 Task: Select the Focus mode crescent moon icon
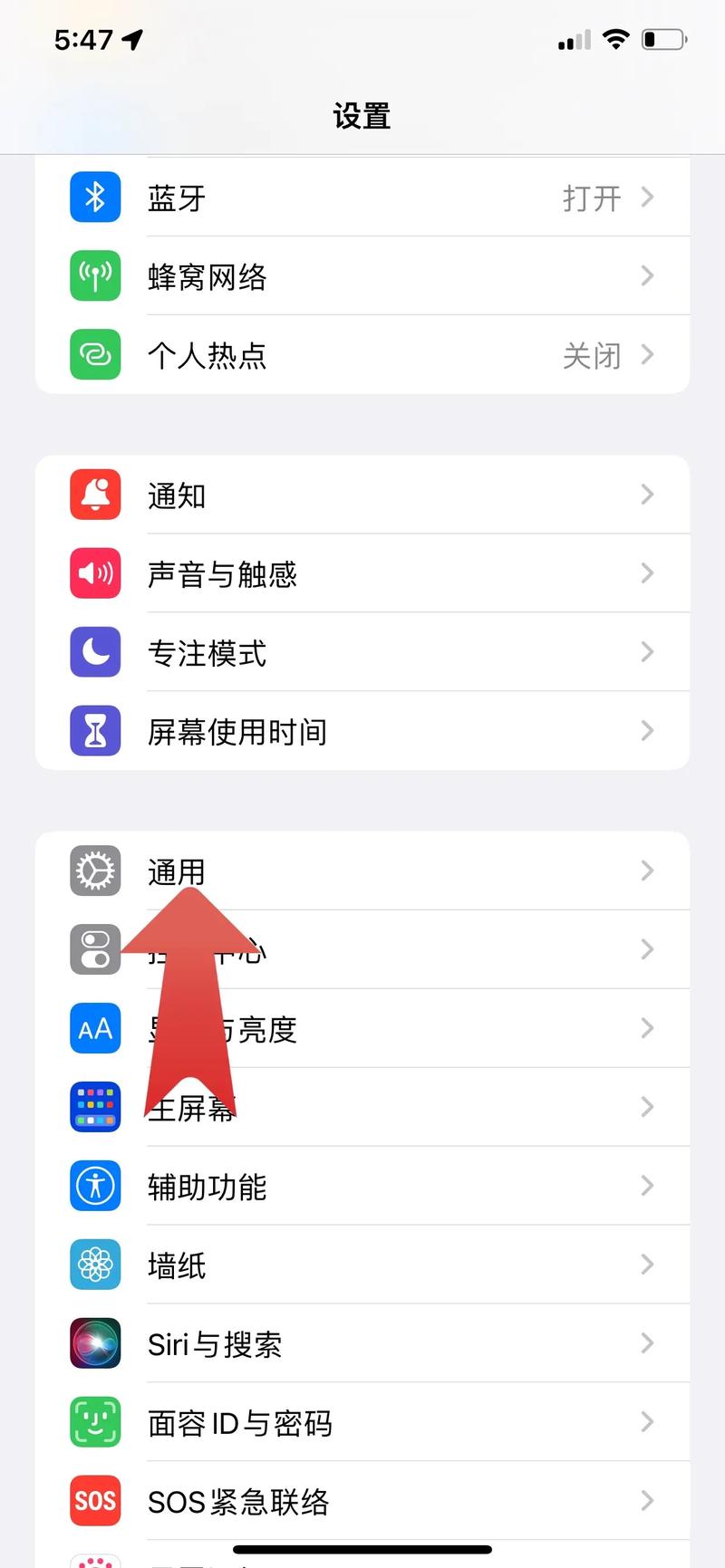pyautogui.click(x=94, y=652)
